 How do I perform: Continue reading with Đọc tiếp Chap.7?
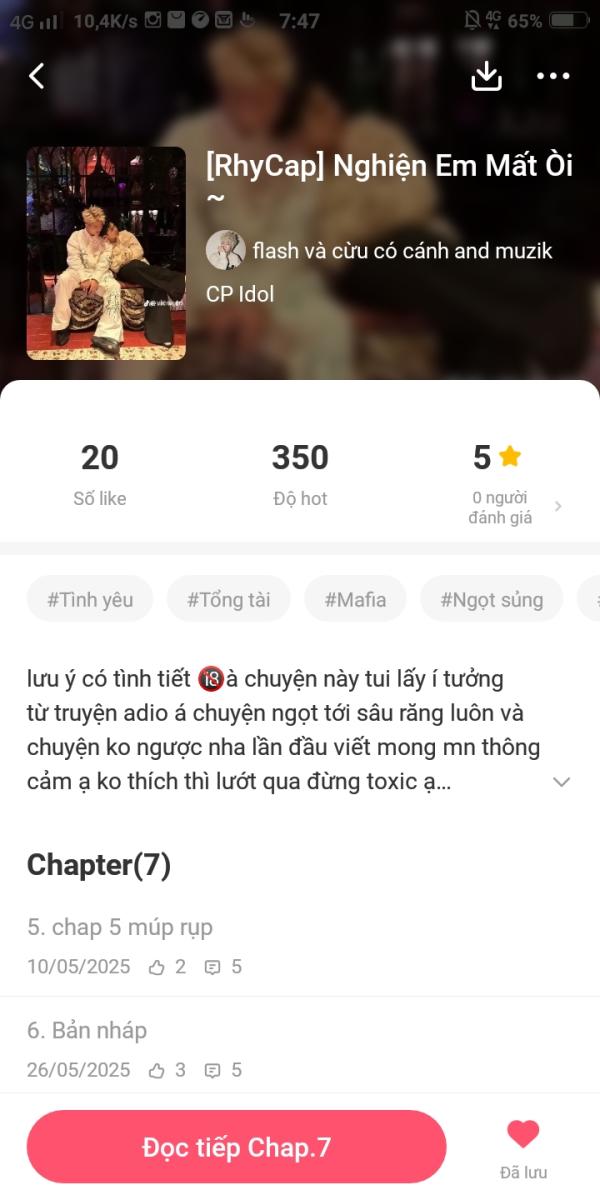coord(236,1147)
